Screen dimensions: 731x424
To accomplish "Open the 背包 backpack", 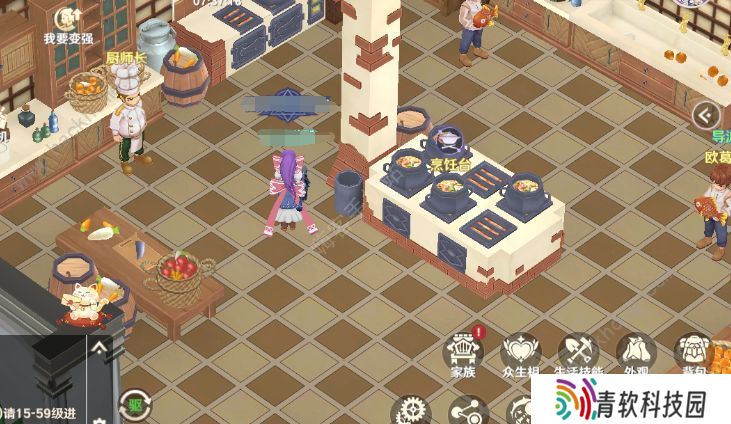I will [x=691, y=352].
